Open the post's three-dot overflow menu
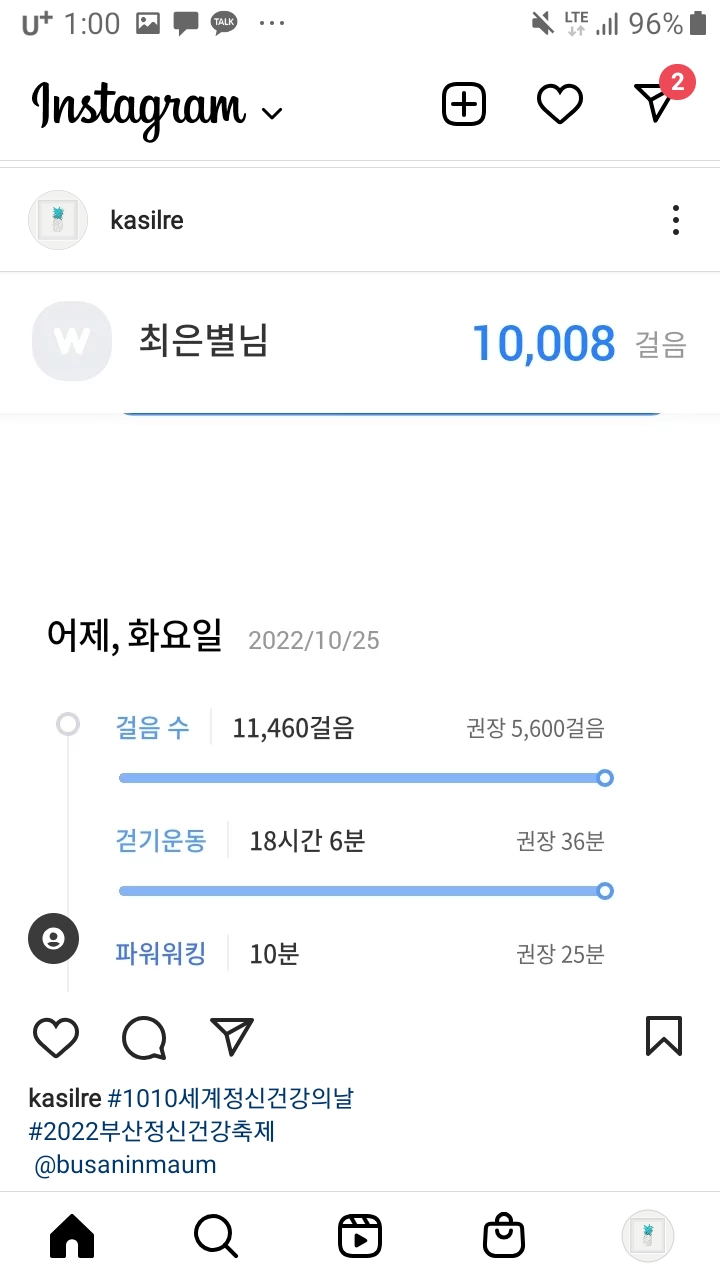The height and width of the screenshot is (1280, 720). coord(676,220)
